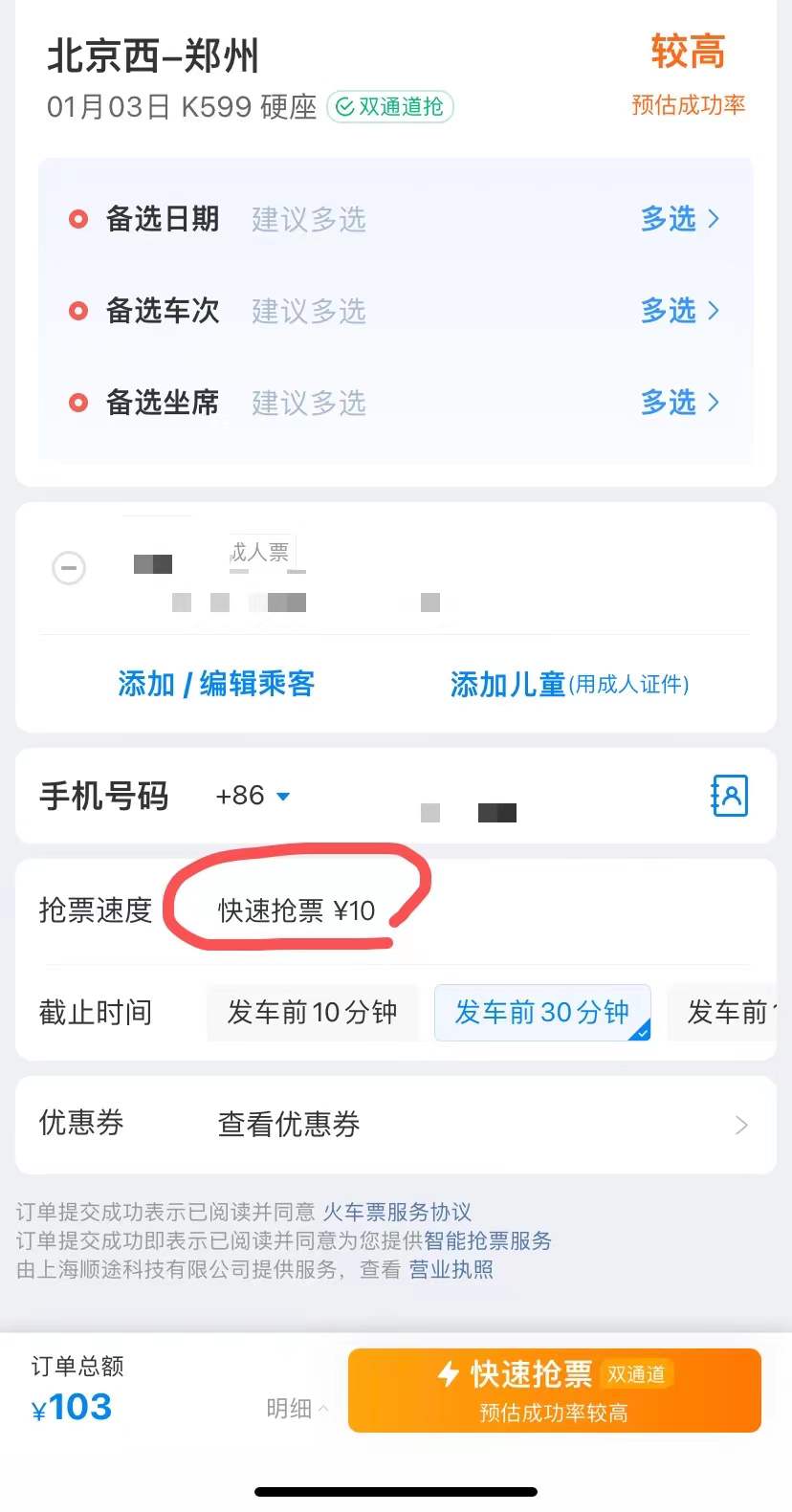This screenshot has height=1512, width=792.
Task: Choose deadline 发车前10分钟
Action: (312, 1013)
